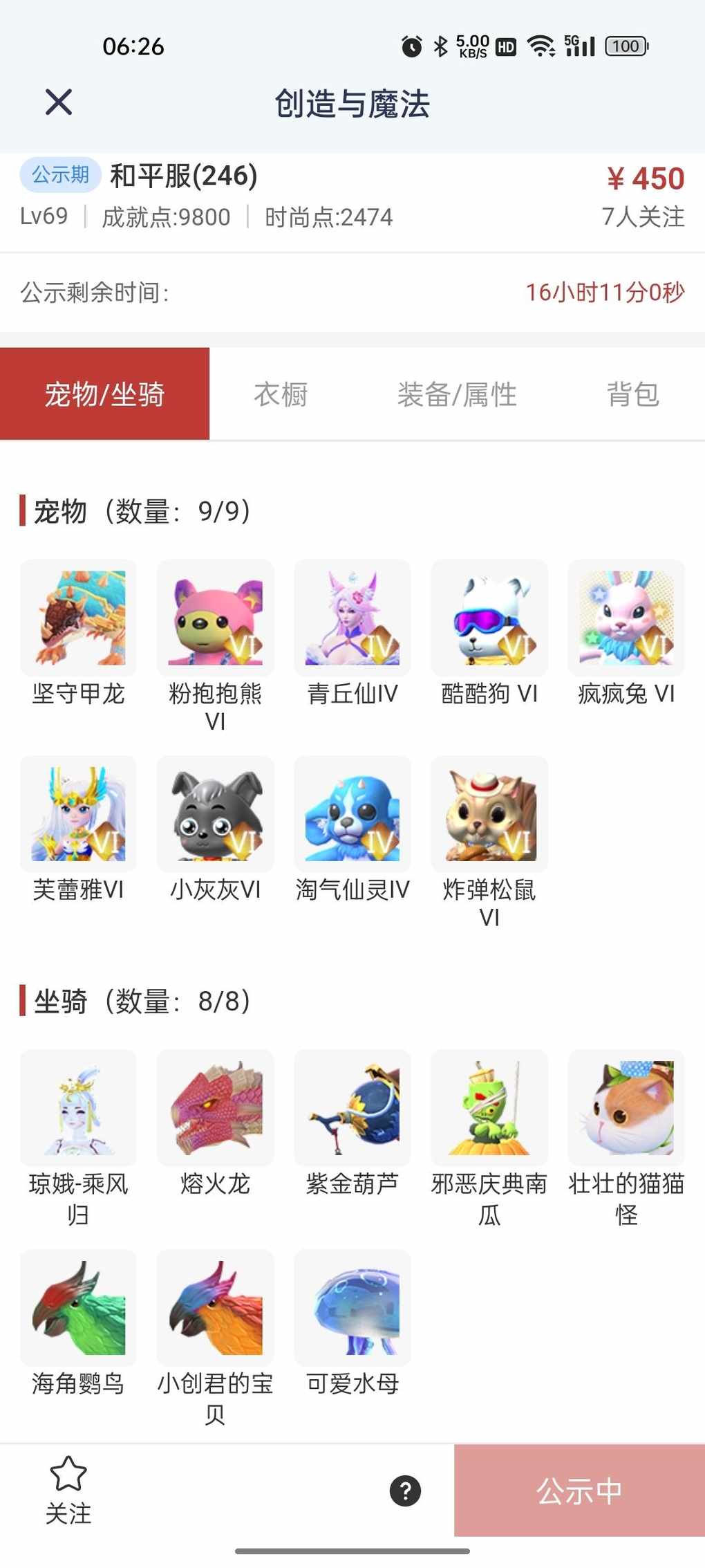View the 坚守甲龙 pet
Screen dimensions: 705x1568
(x=78, y=618)
